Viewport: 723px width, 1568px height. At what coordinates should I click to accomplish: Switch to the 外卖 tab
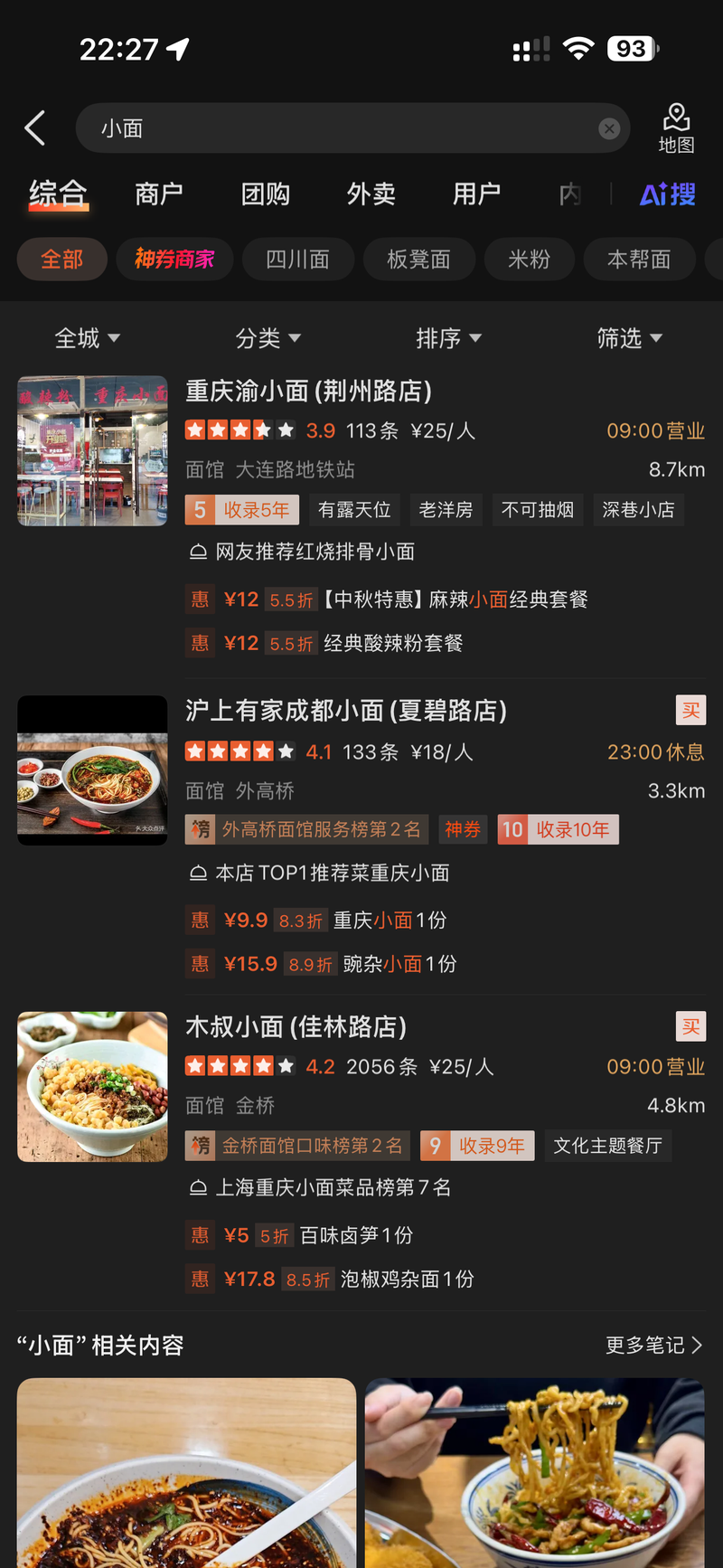371,194
